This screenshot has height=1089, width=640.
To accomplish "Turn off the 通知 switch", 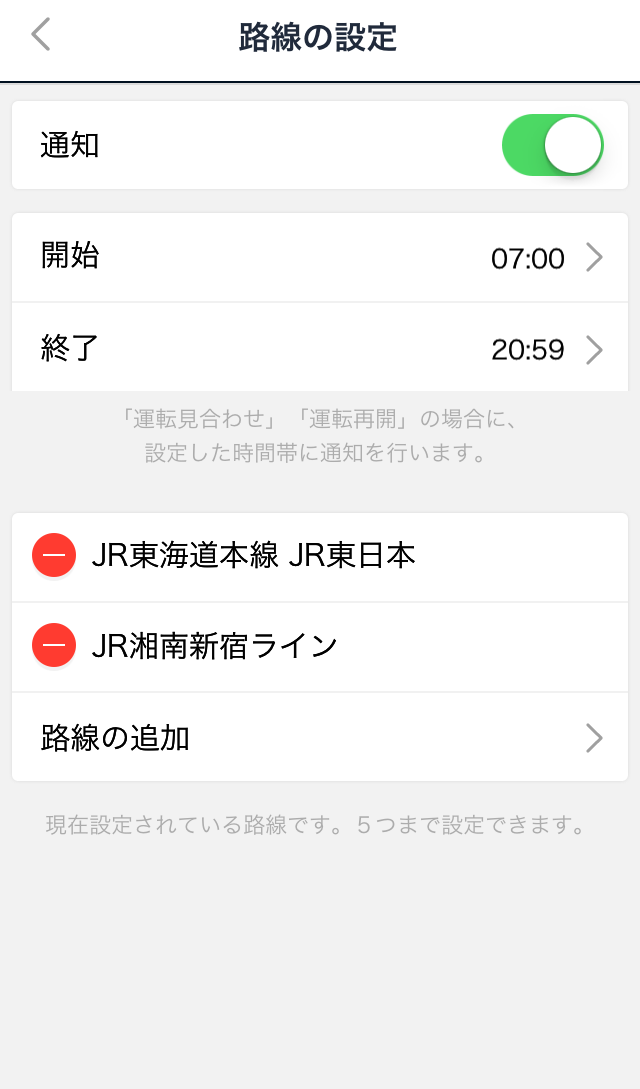I will click(x=552, y=146).
